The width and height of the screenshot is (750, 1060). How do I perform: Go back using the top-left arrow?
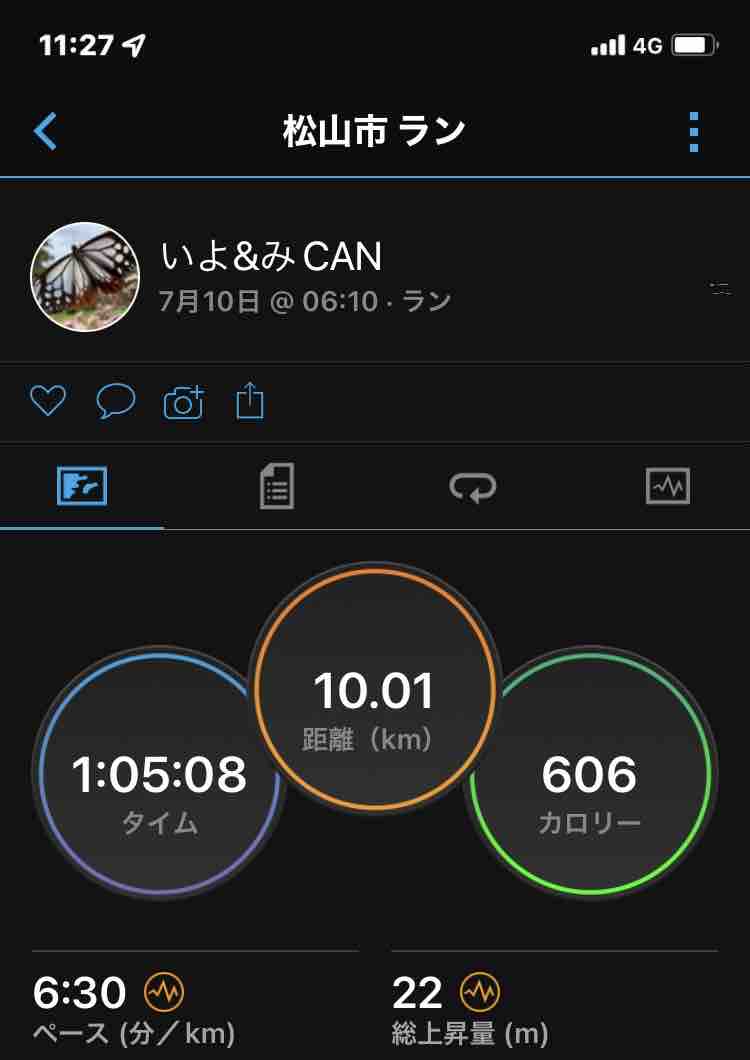46,131
